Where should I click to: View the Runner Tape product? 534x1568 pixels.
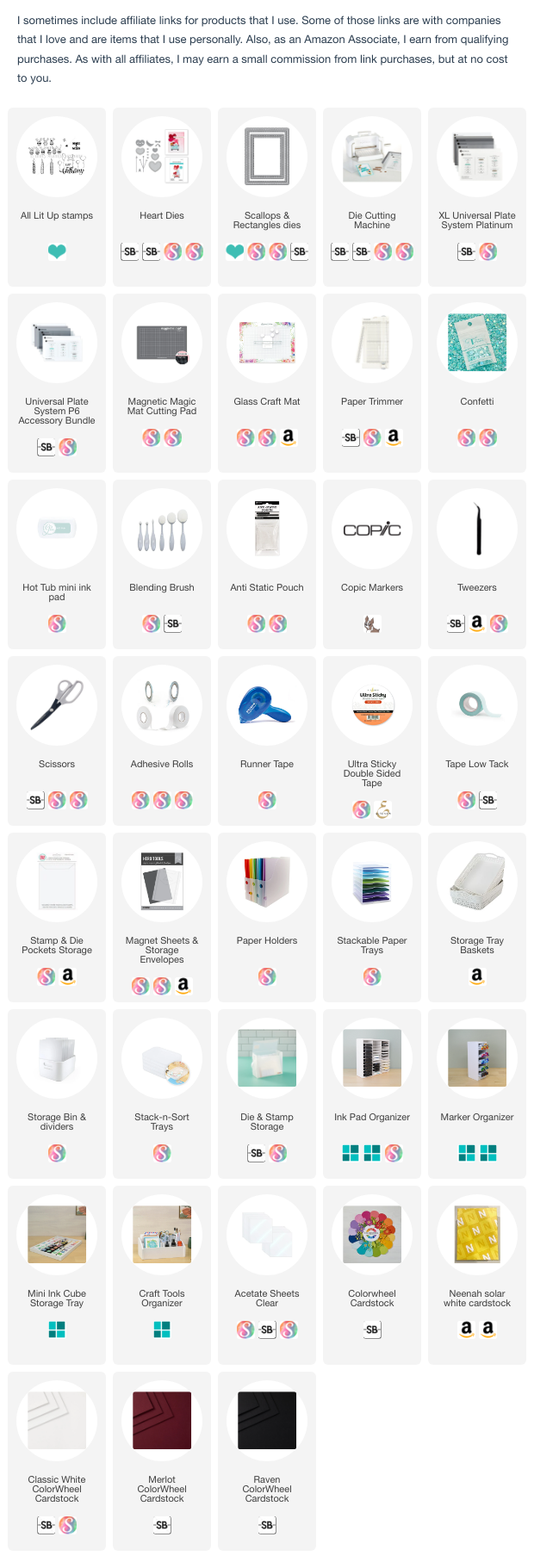(x=267, y=706)
